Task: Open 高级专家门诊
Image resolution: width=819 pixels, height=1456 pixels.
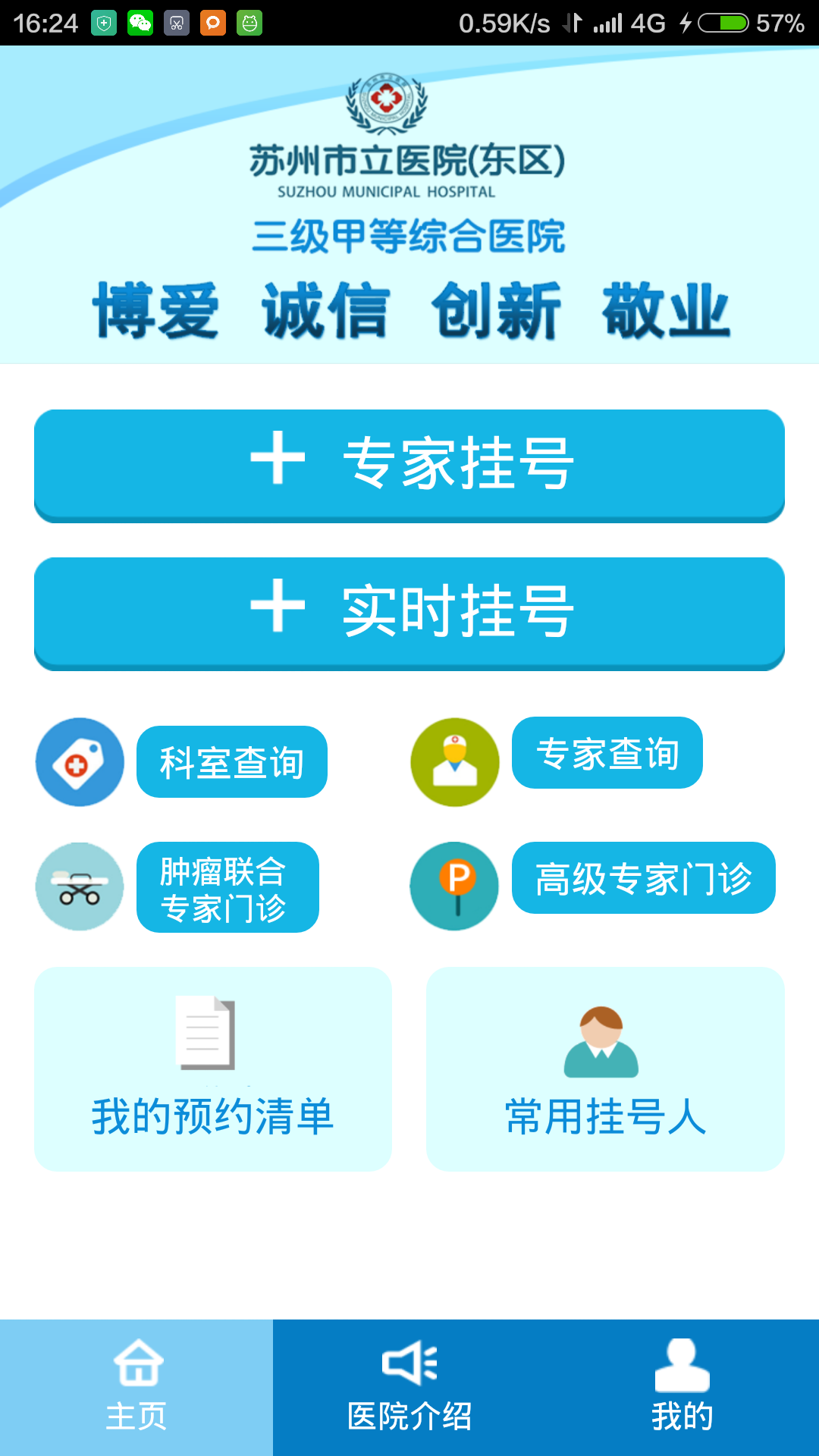Action: point(643,878)
